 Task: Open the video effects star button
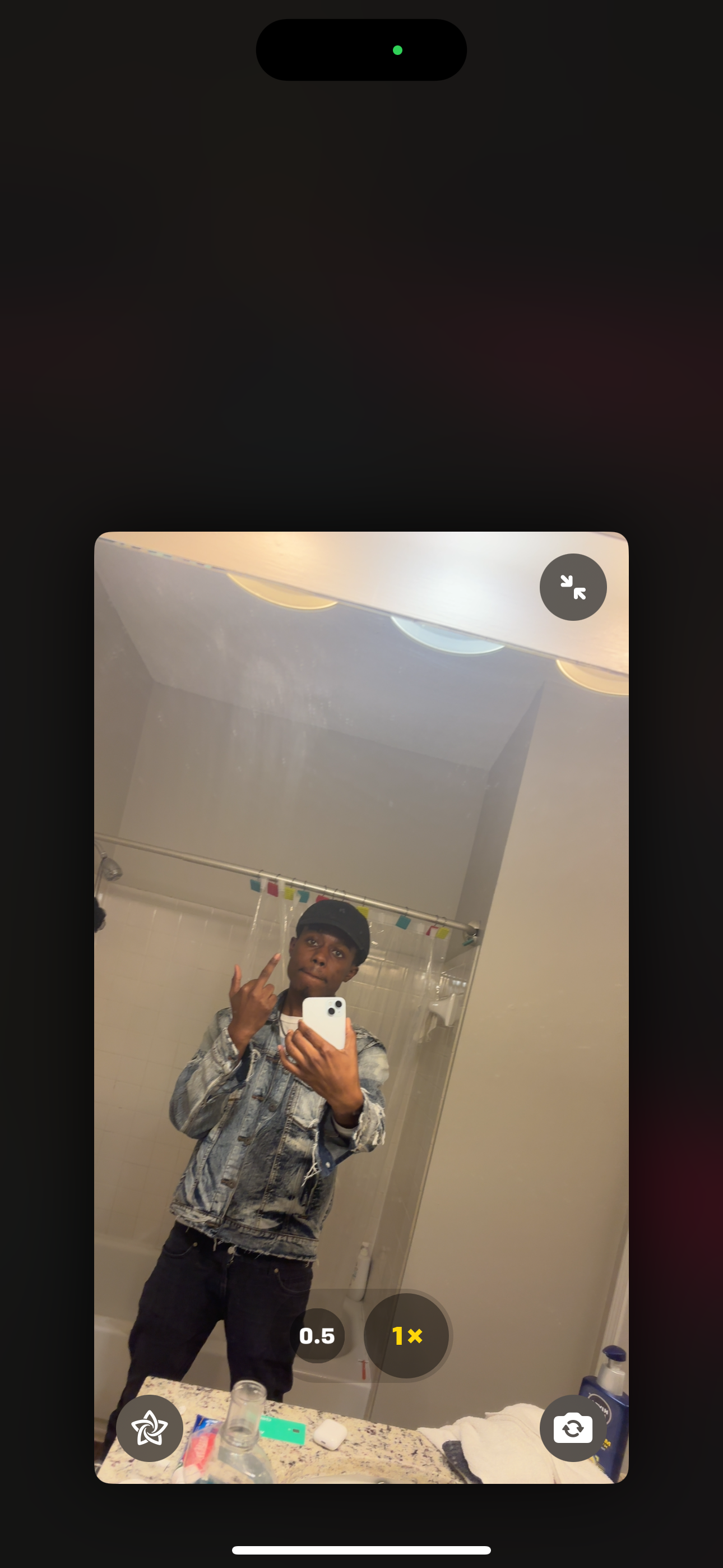pos(150,1427)
